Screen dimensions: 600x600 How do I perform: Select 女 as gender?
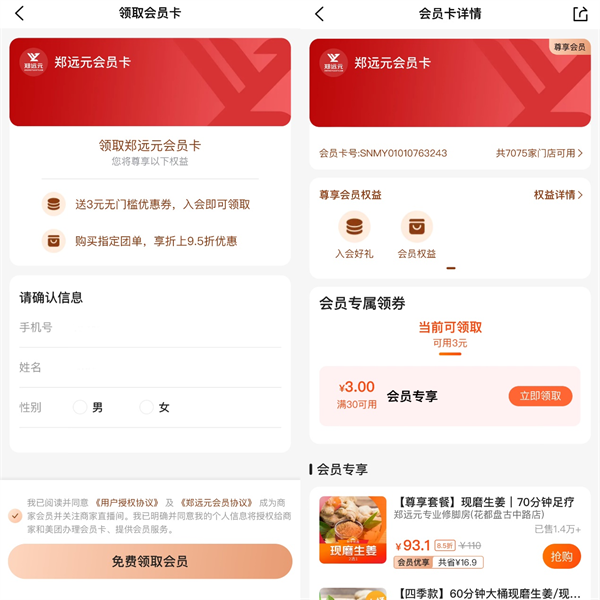(147, 407)
